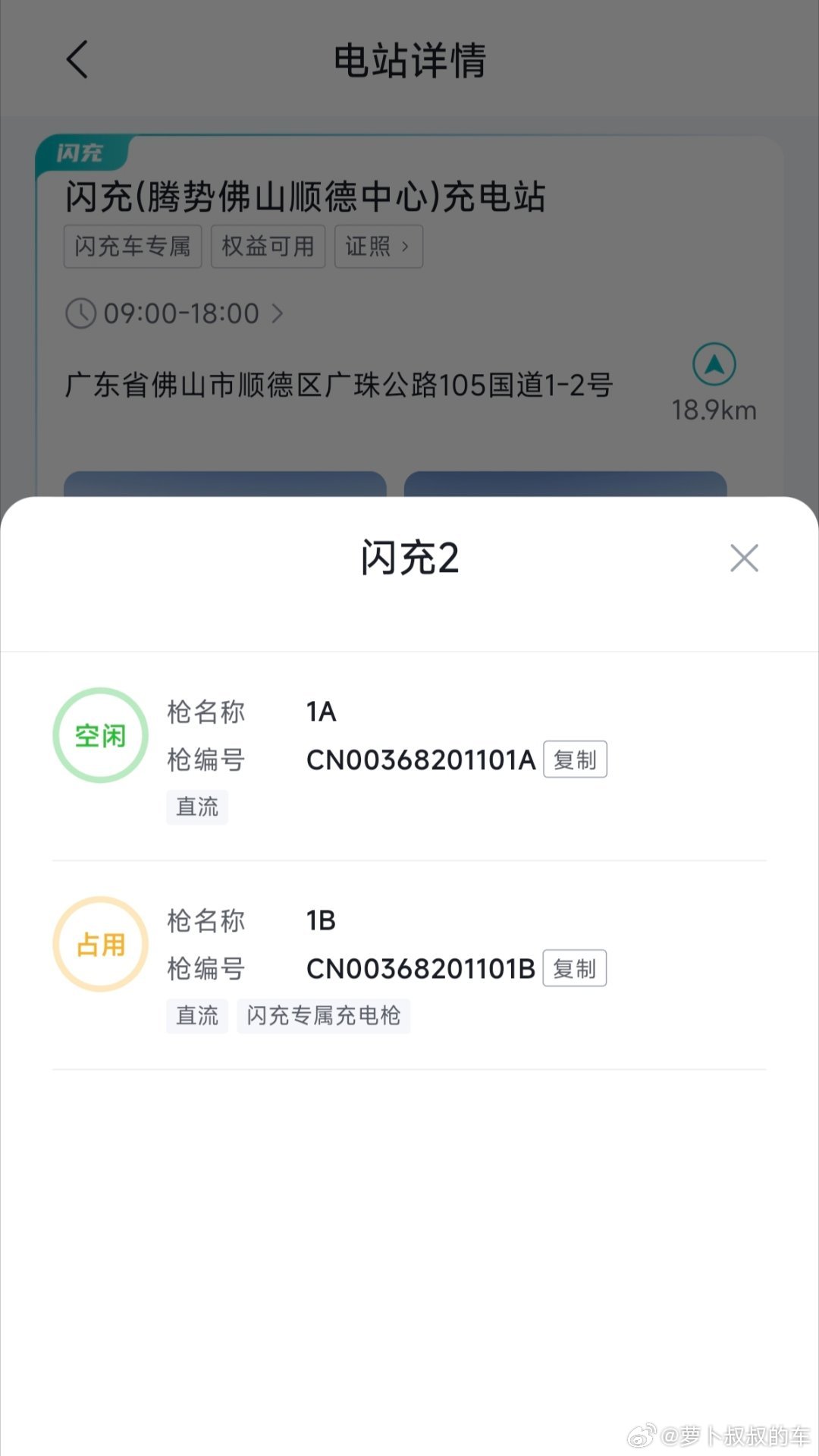
Task: Toggle the 权益可用 label
Action: pyautogui.click(x=267, y=245)
